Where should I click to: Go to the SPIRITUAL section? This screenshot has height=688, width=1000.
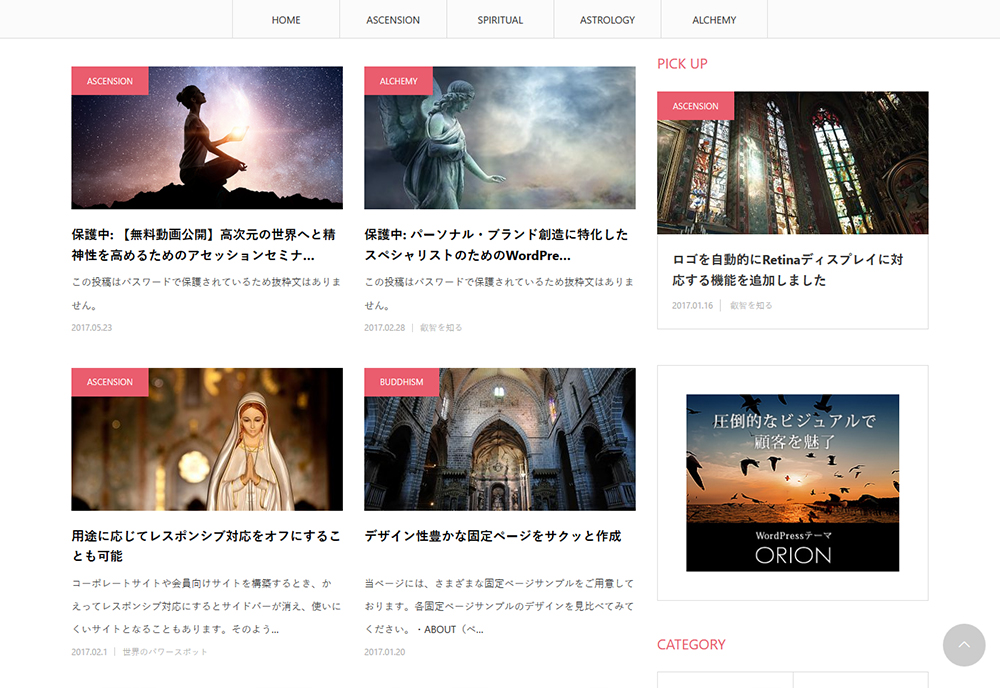(x=500, y=20)
